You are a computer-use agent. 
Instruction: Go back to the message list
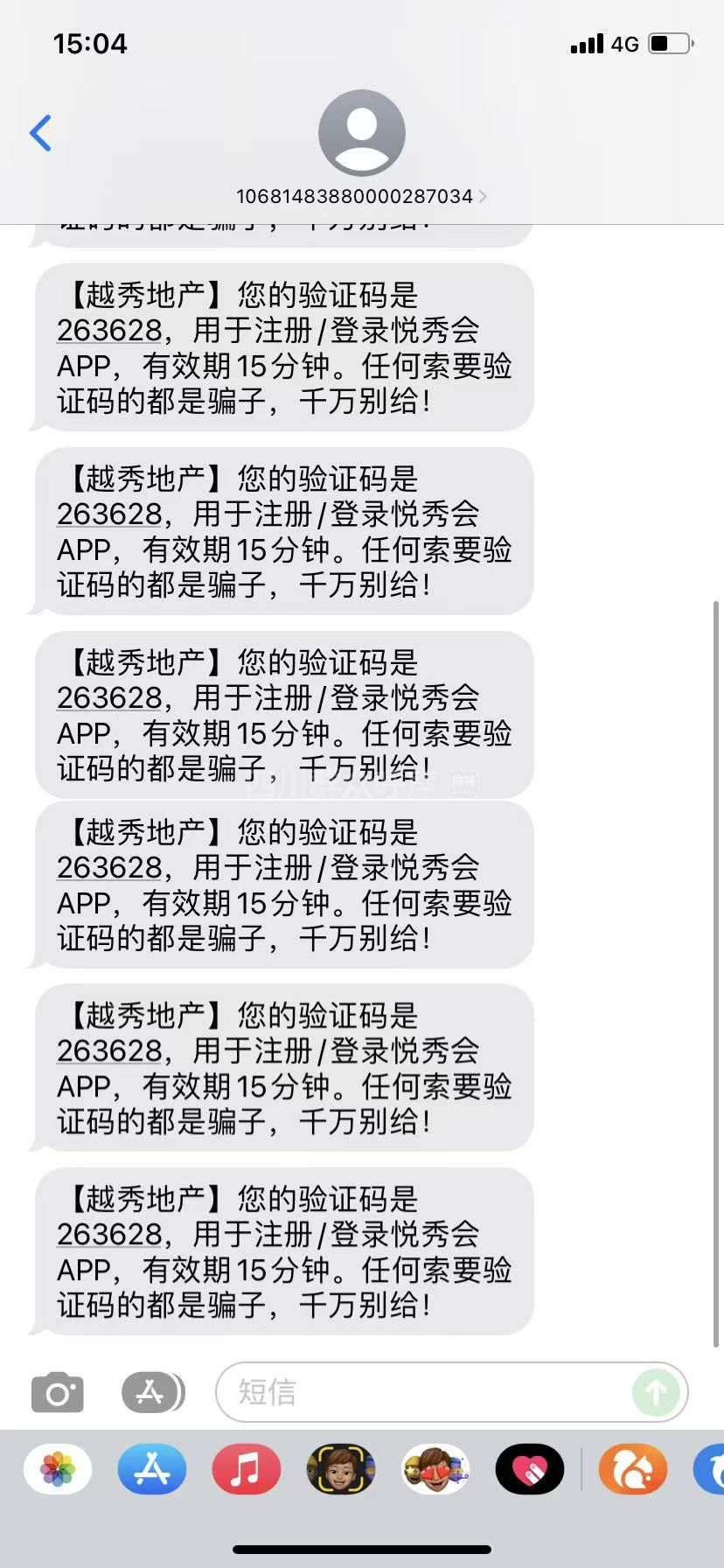[40, 134]
